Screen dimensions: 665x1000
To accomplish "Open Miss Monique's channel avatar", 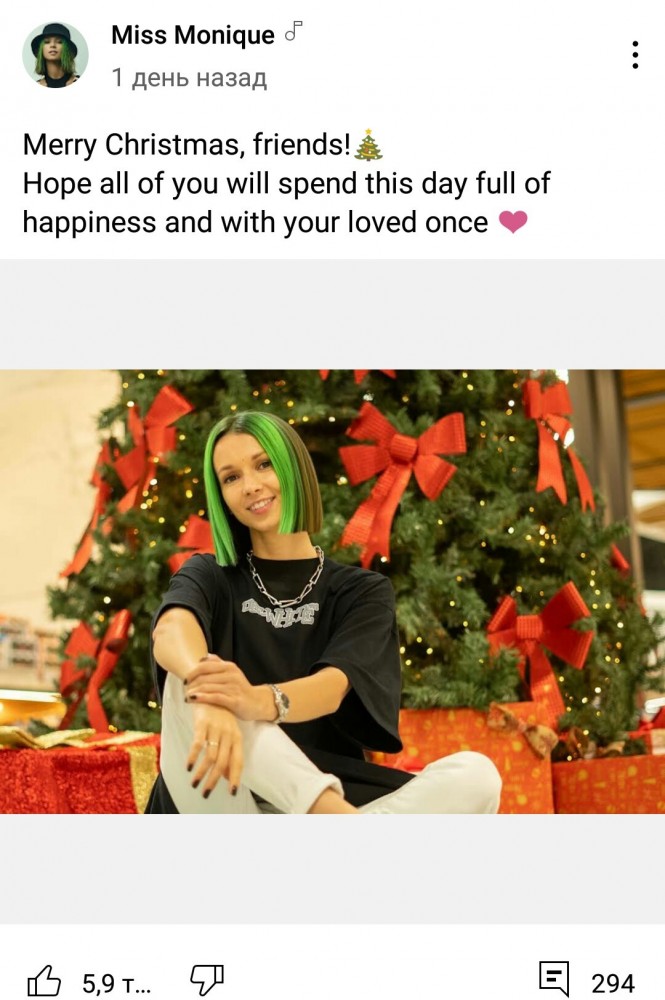I will tap(55, 55).
